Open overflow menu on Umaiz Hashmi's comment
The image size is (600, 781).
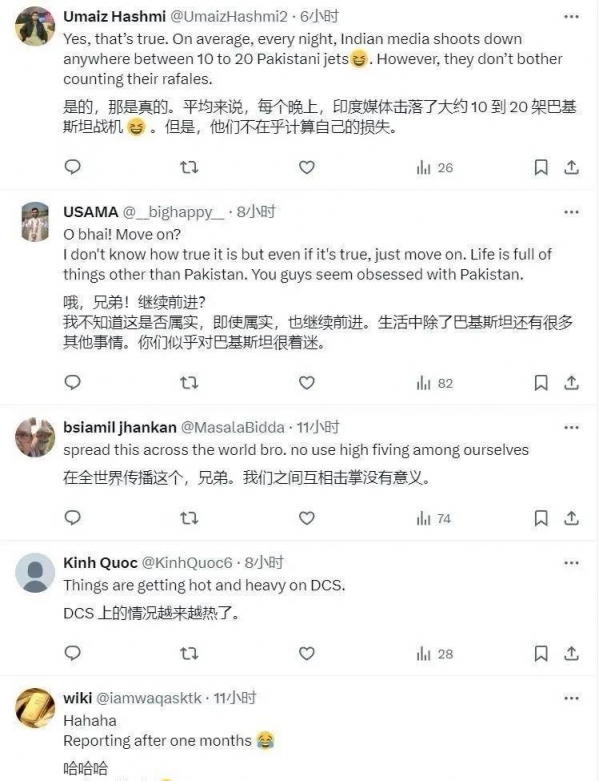click(x=571, y=17)
